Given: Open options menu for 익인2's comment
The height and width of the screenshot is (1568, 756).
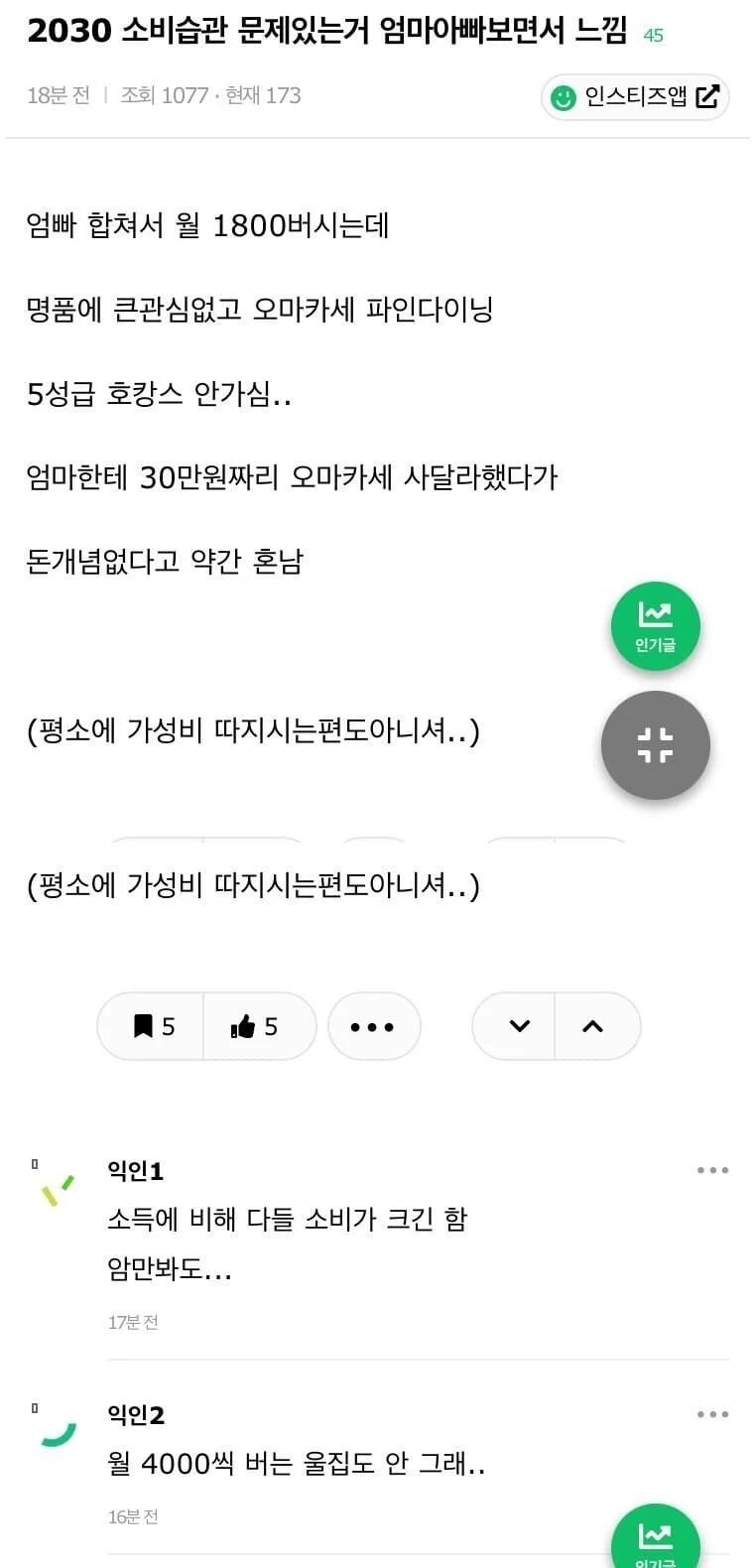Looking at the screenshot, I should tap(712, 1413).
